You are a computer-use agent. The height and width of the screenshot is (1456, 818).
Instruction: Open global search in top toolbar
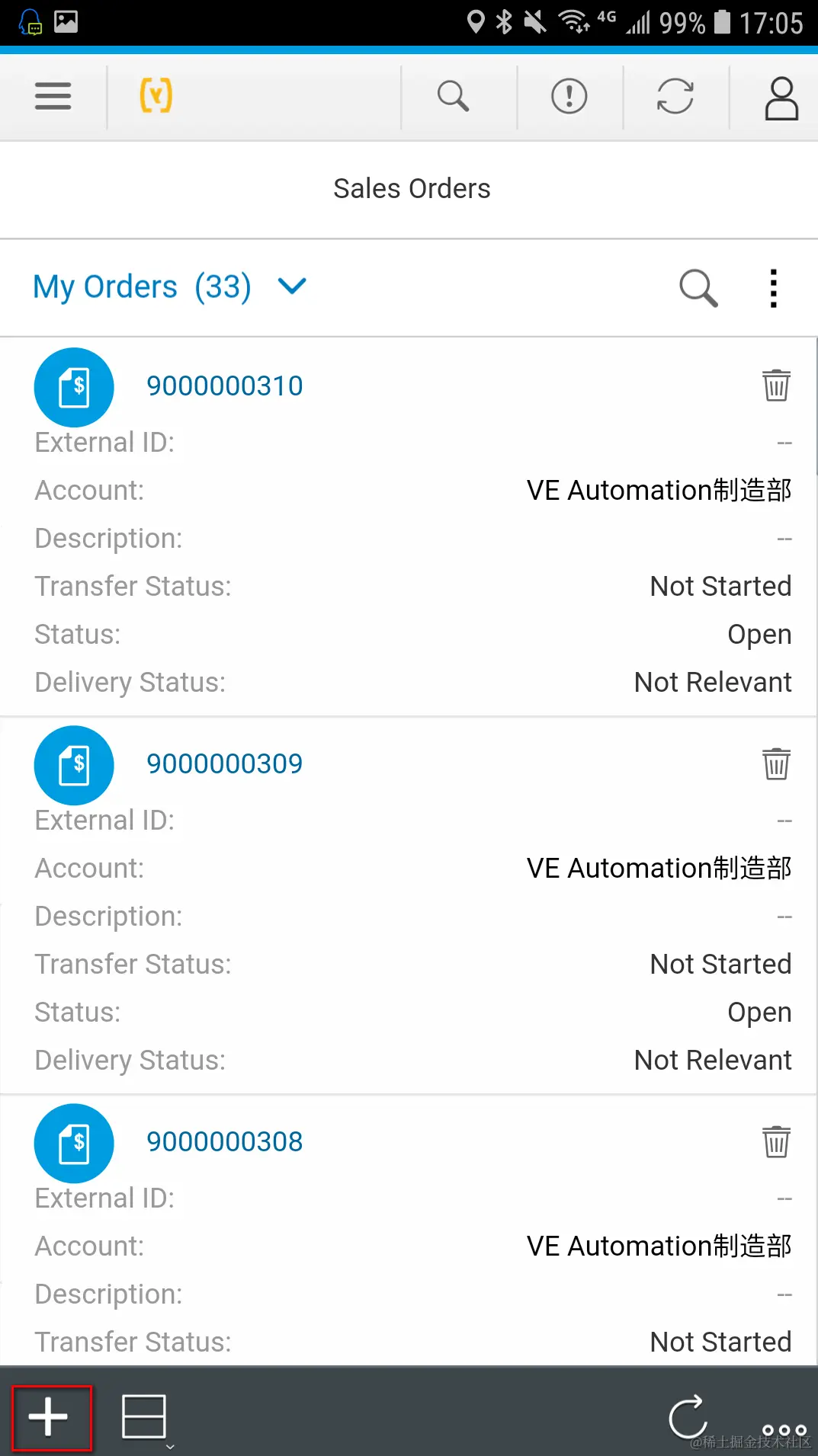pyautogui.click(x=453, y=96)
